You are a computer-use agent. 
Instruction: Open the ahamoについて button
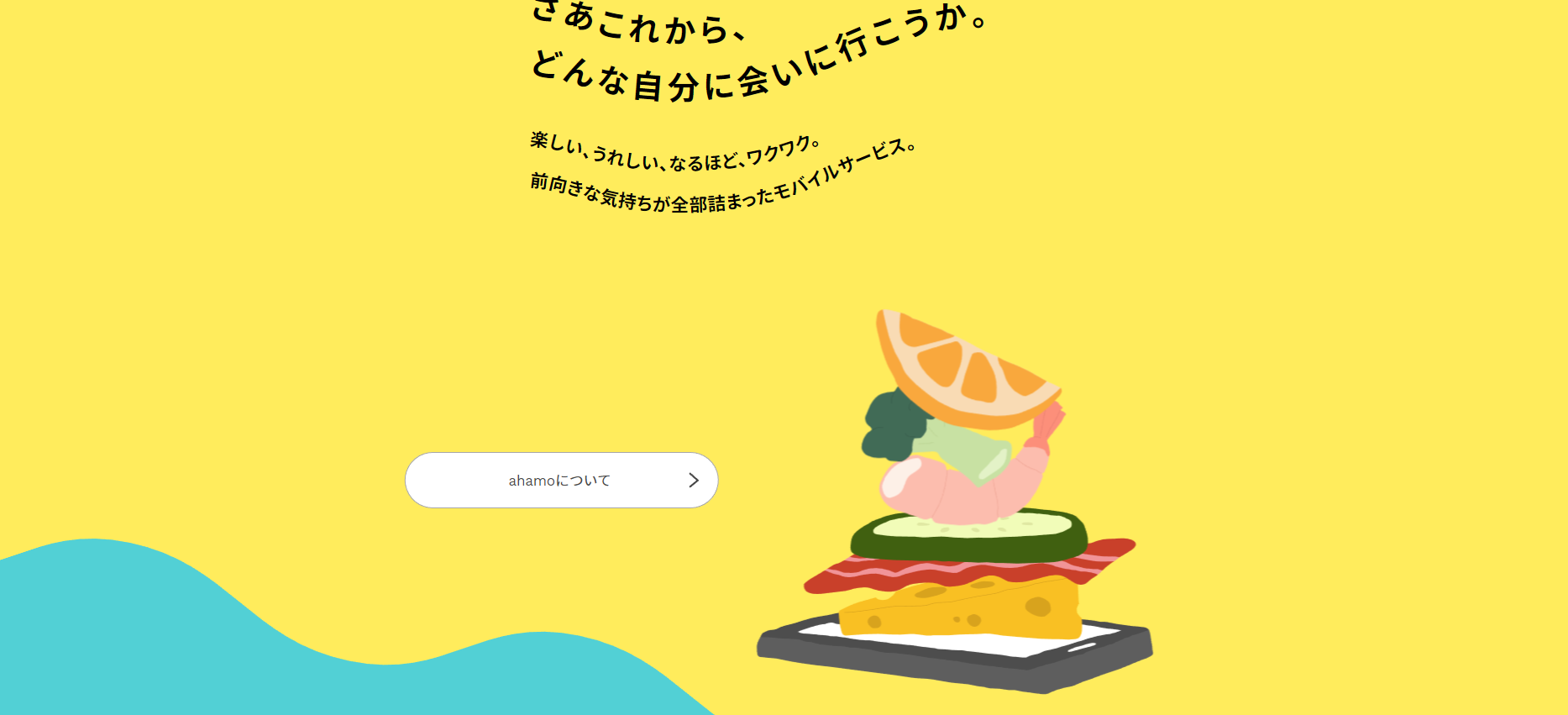click(561, 480)
